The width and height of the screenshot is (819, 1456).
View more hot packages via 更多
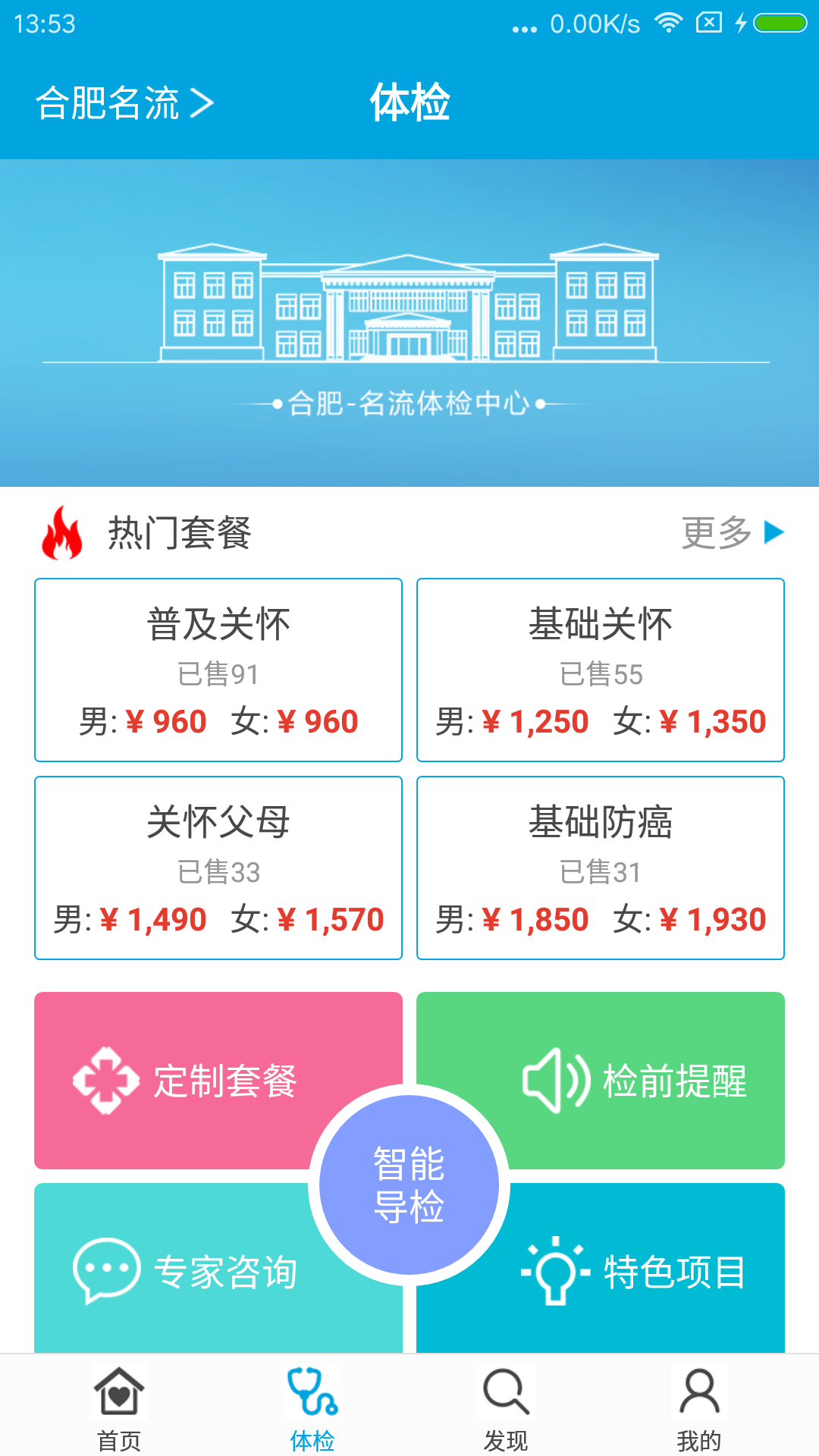(x=732, y=532)
